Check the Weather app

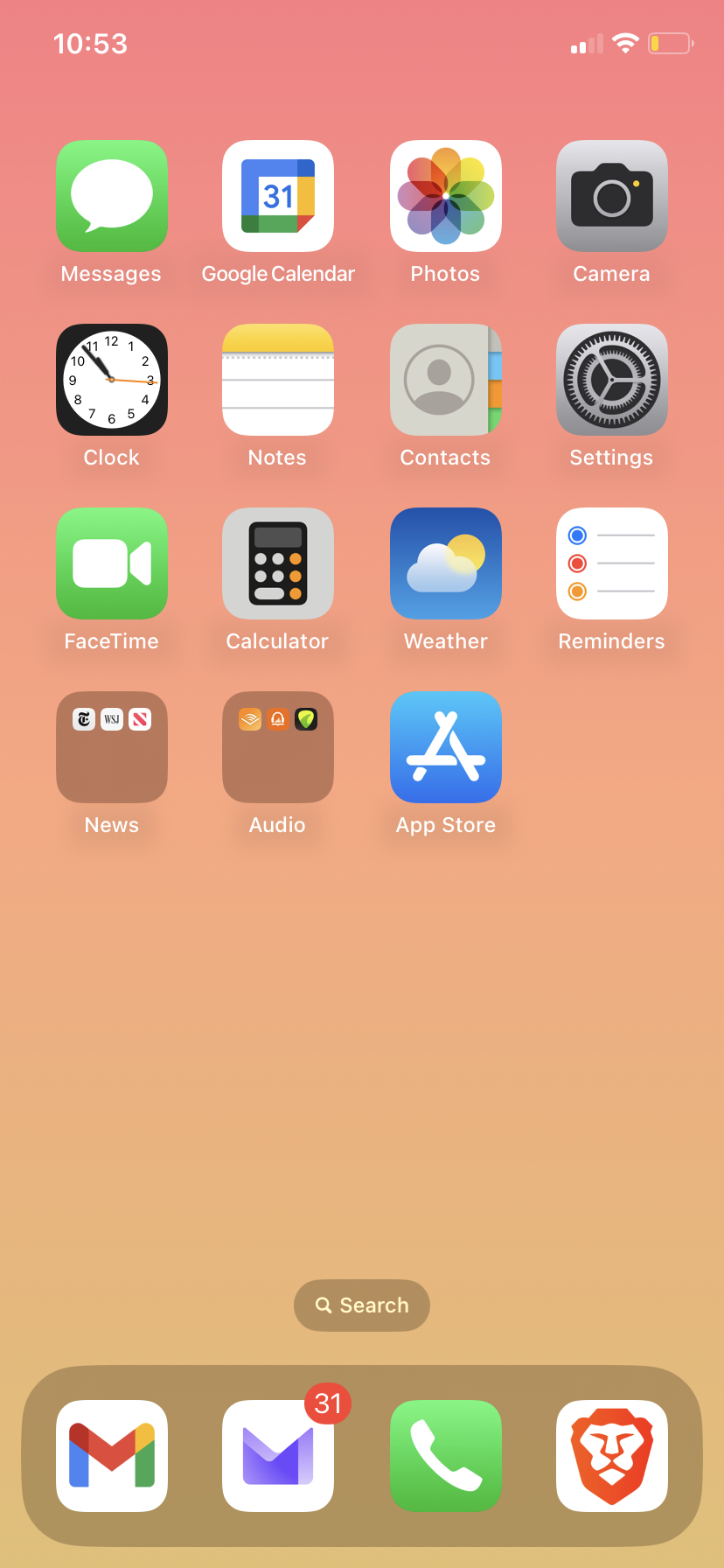(446, 563)
